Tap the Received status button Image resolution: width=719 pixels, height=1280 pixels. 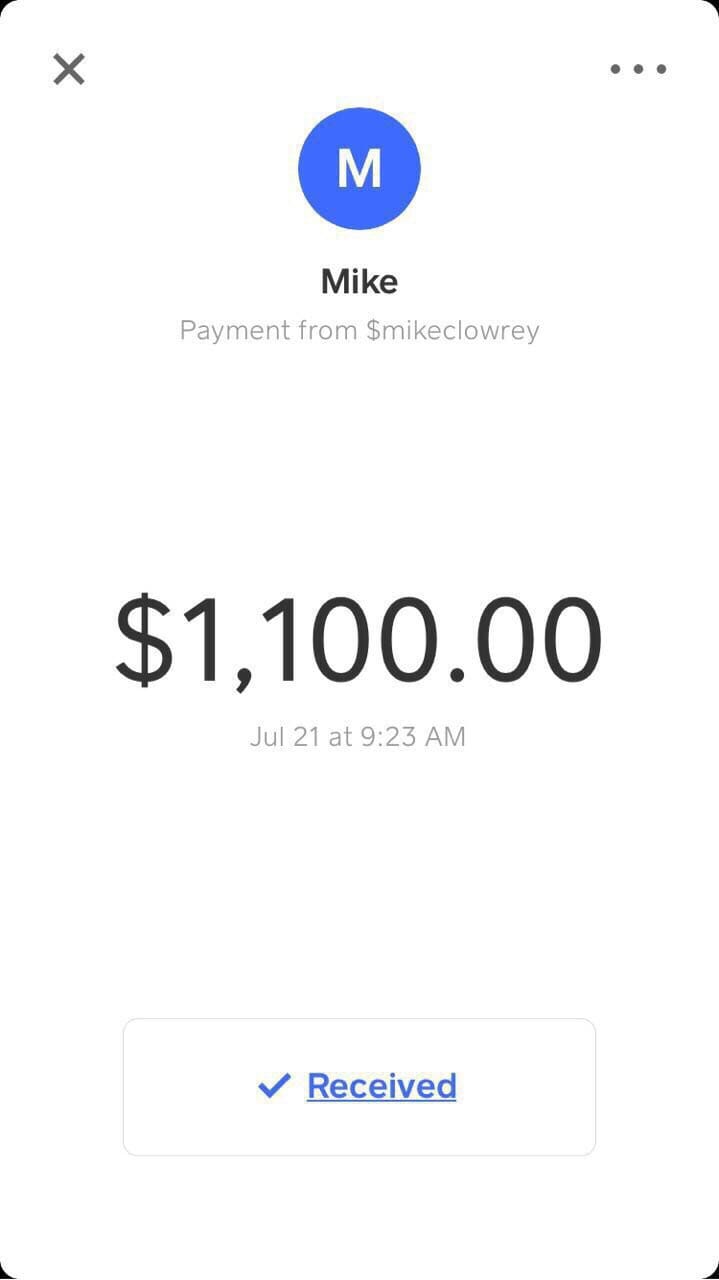(x=359, y=1086)
